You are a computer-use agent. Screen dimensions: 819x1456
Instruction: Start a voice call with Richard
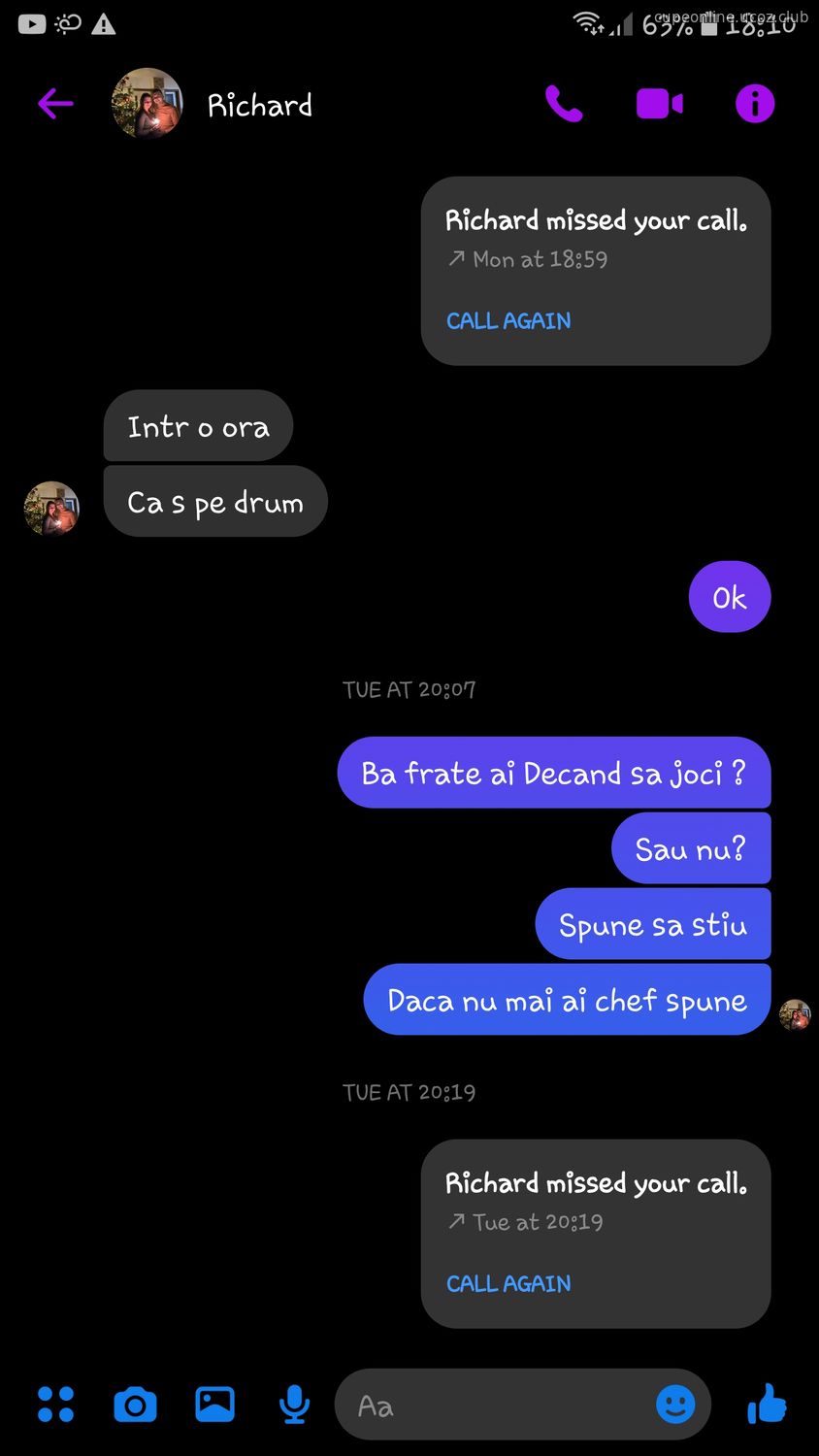coord(564,104)
